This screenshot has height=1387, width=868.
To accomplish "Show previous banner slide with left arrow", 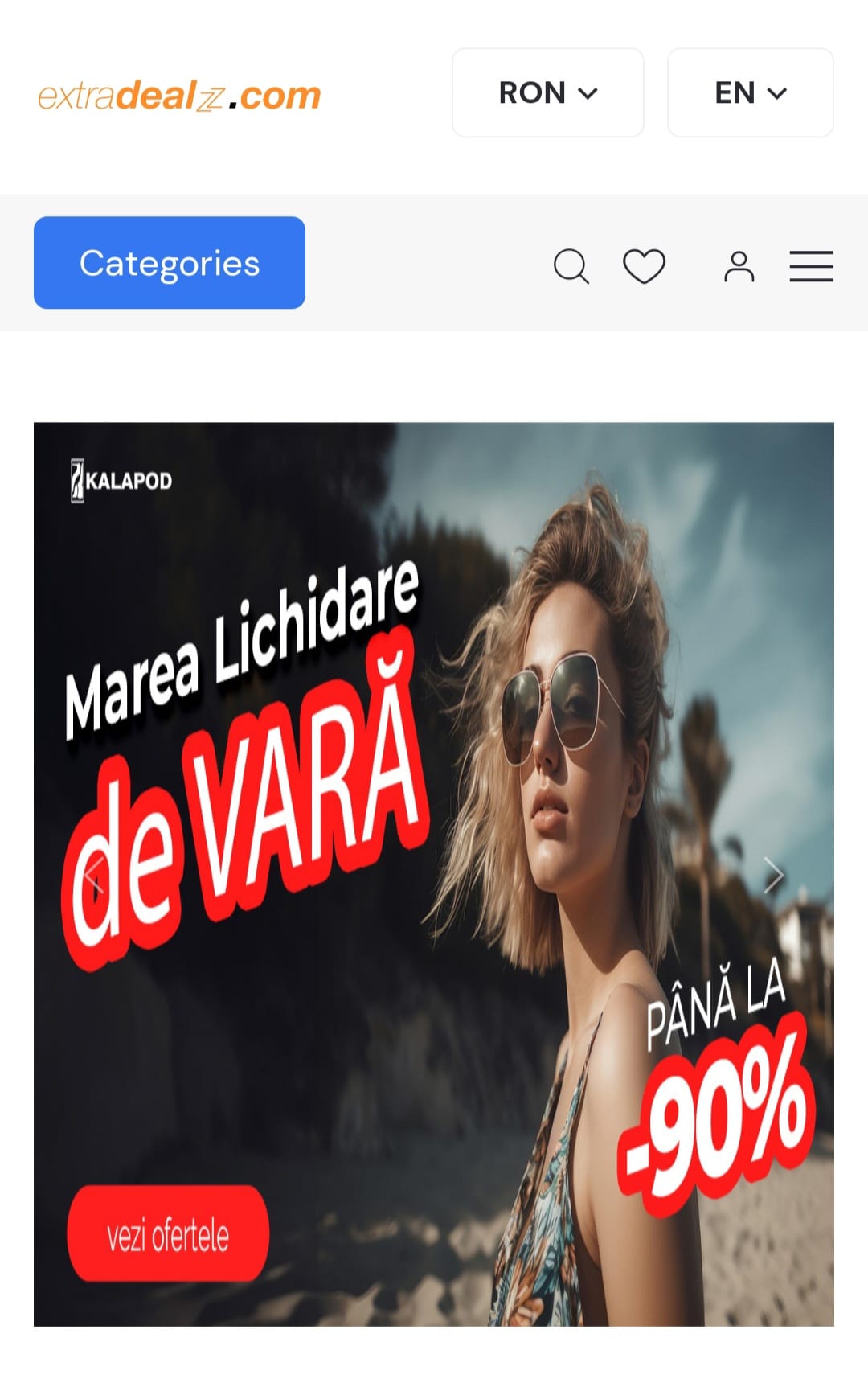I will click(x=94, y=875).
